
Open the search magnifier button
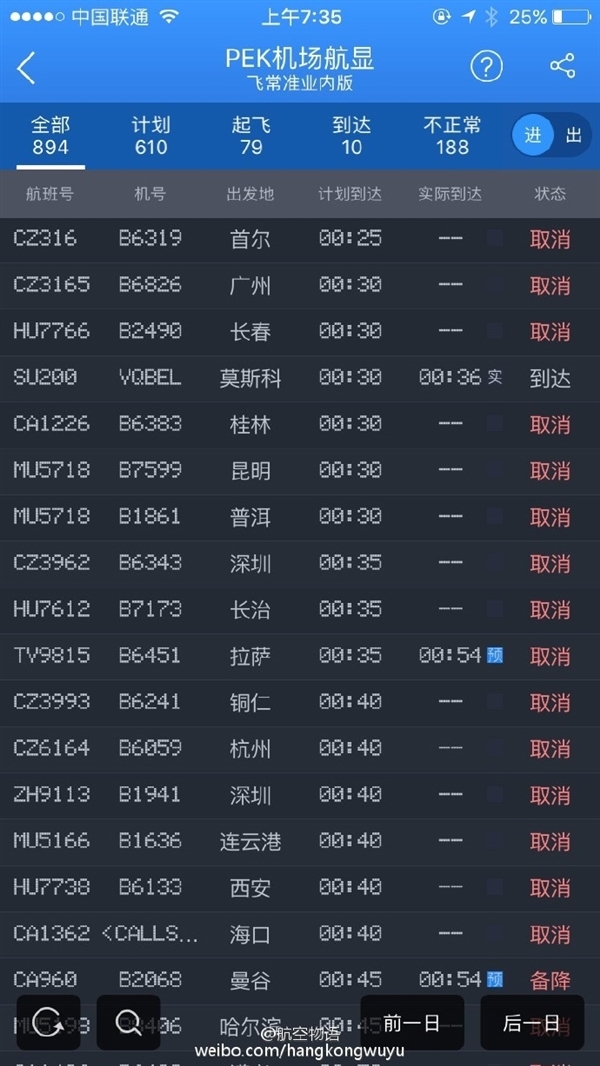click(x=128, y=1022)
